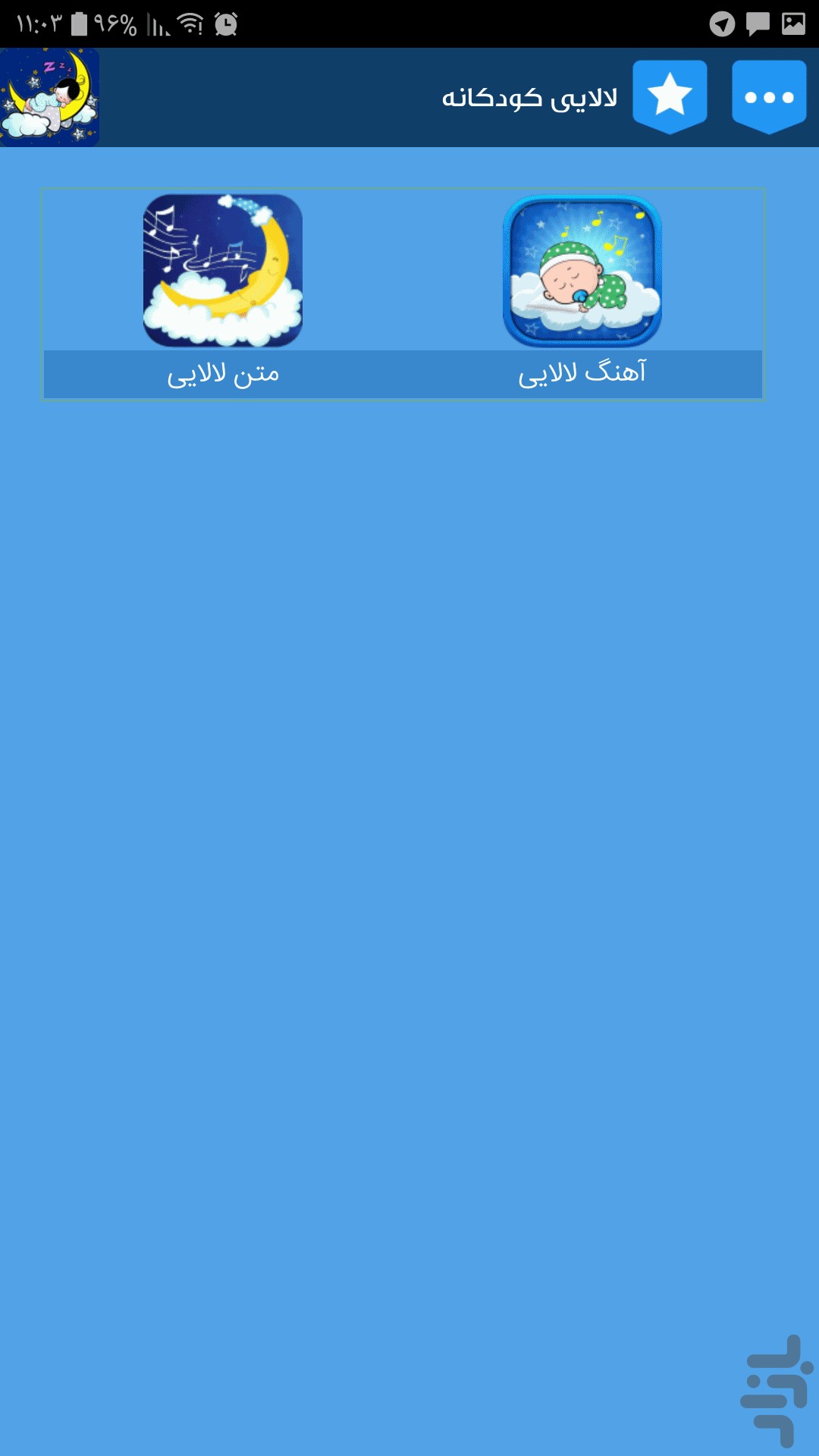Open the آهنگ لالایی lullaby songs tile
This screenshot has width=819, height=1456.
(x=582, y=294)
